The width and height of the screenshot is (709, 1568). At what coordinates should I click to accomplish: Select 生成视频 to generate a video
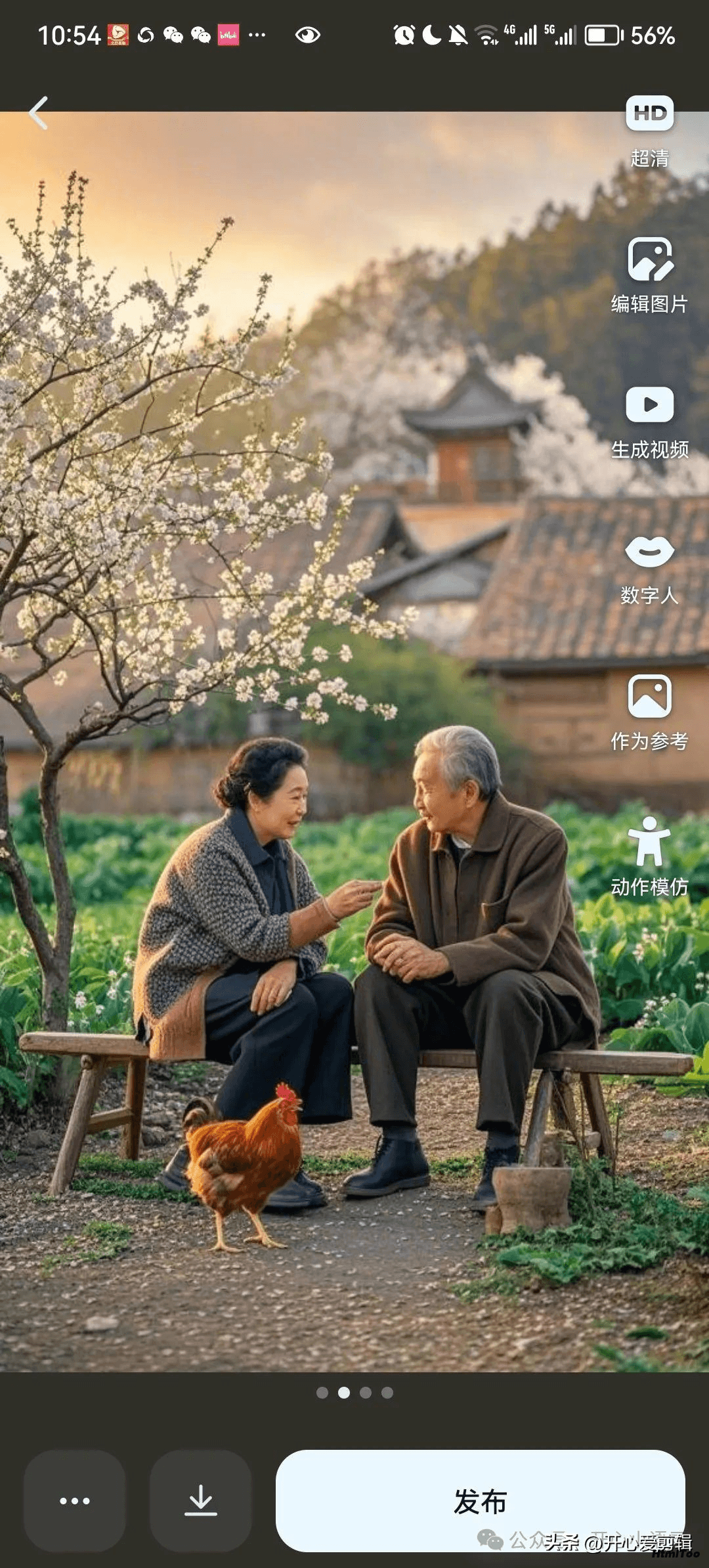[649, 422]
